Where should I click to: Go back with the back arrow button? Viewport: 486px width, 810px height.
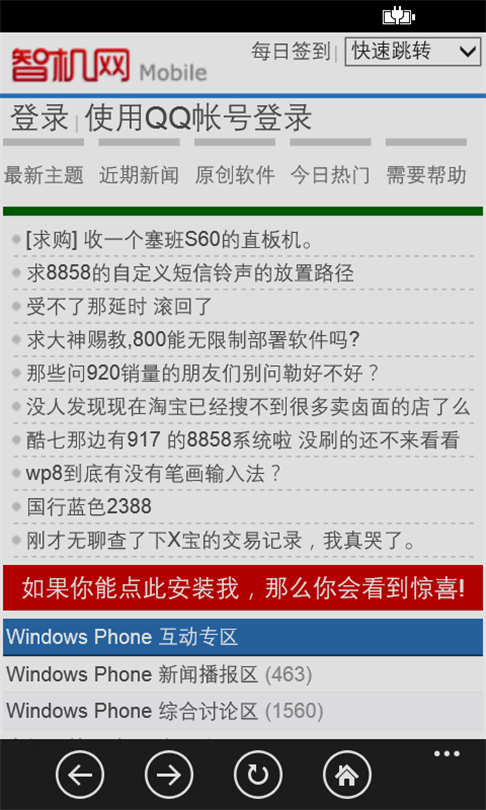click(x=80, y=774)
